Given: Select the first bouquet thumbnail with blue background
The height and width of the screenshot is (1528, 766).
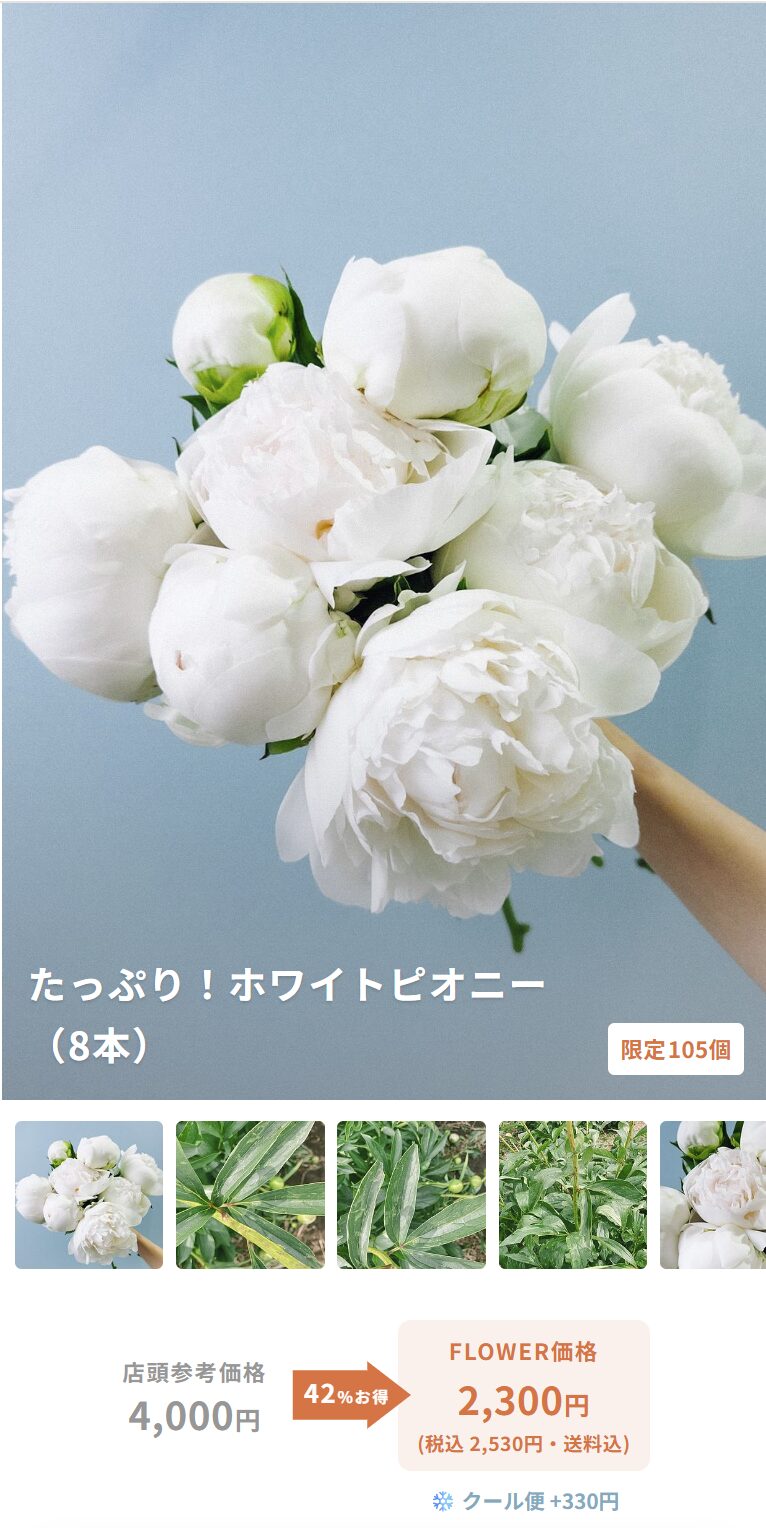Looking at the screenshot, I should 89,1194.
